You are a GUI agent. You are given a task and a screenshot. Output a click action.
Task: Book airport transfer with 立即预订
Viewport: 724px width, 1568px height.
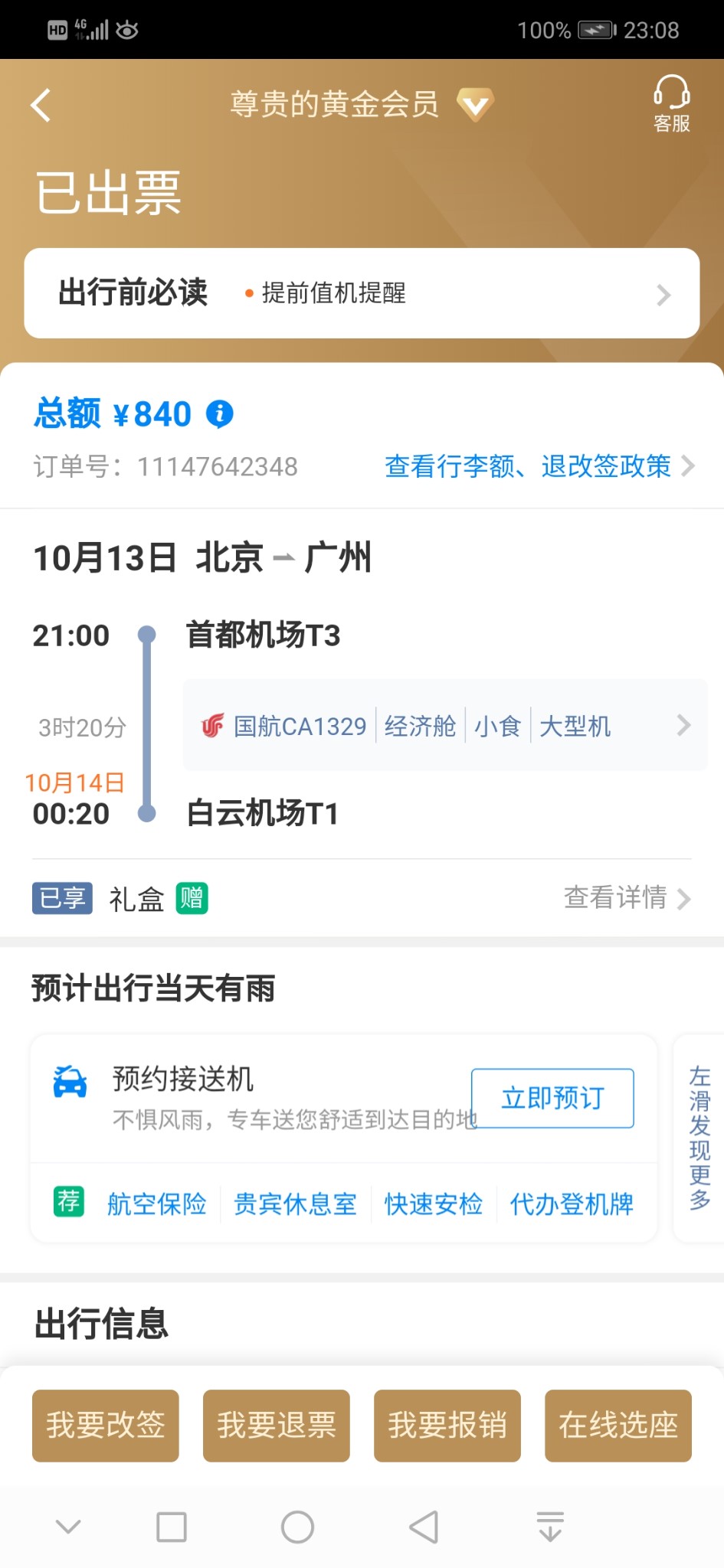pyautogui.click(x=552, y=1098)
